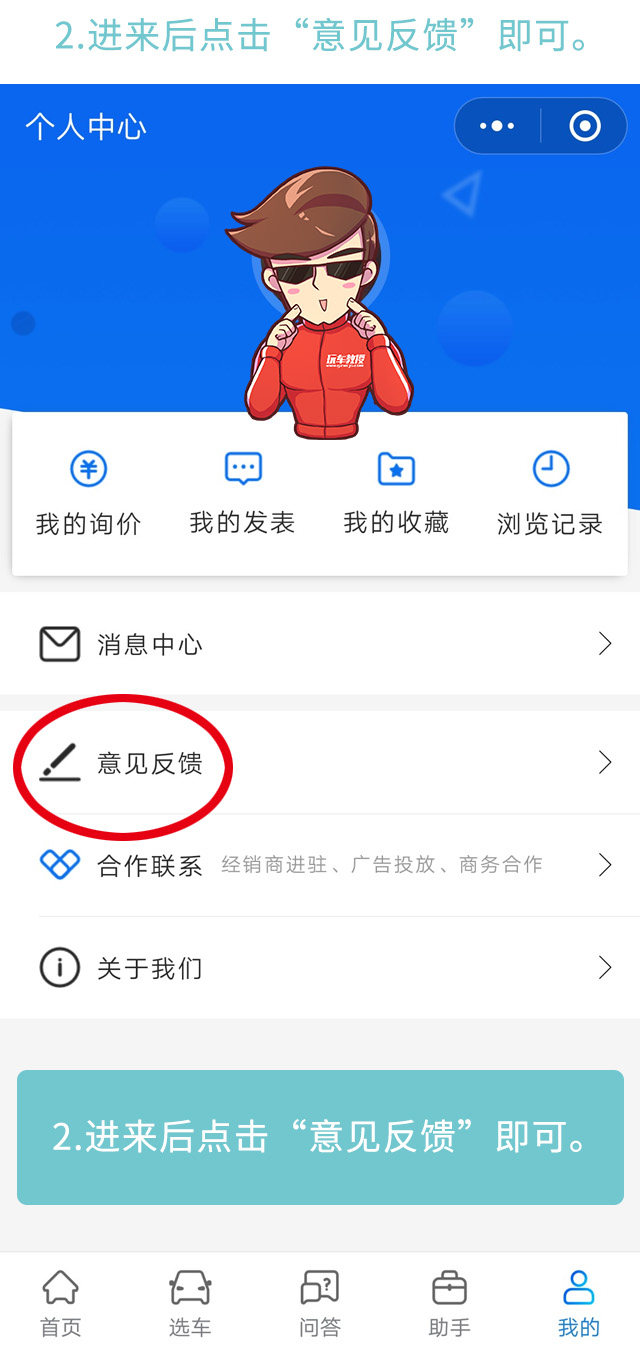Select the 我的 tab
640x1352 pixels.
tap(578, 1303)
